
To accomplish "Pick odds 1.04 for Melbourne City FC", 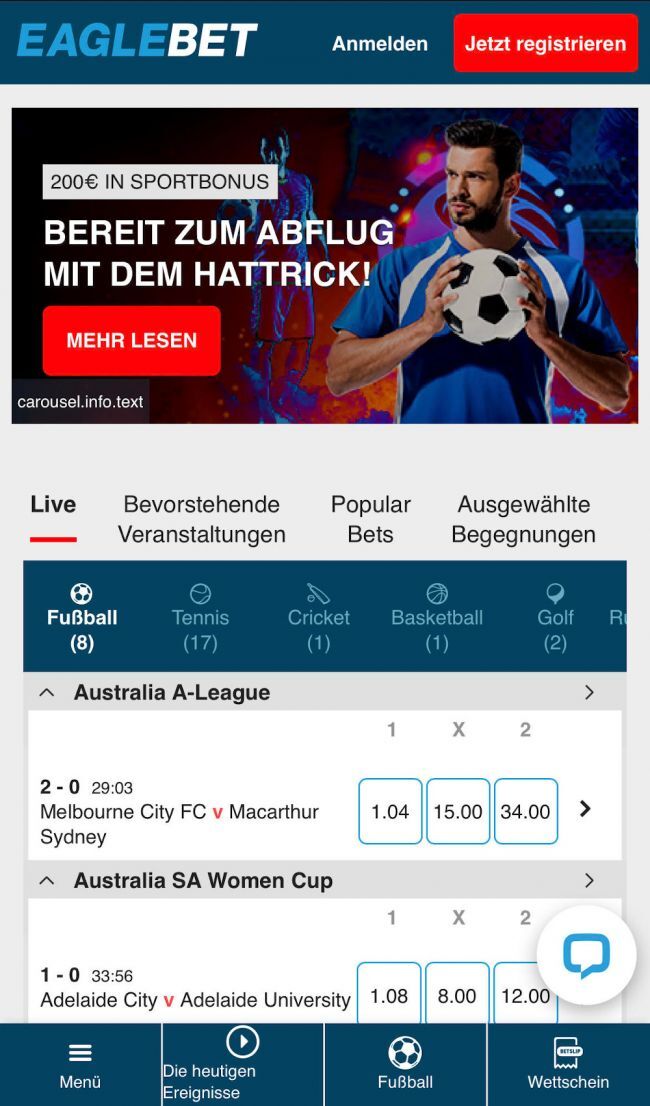I will coord(390,812).
